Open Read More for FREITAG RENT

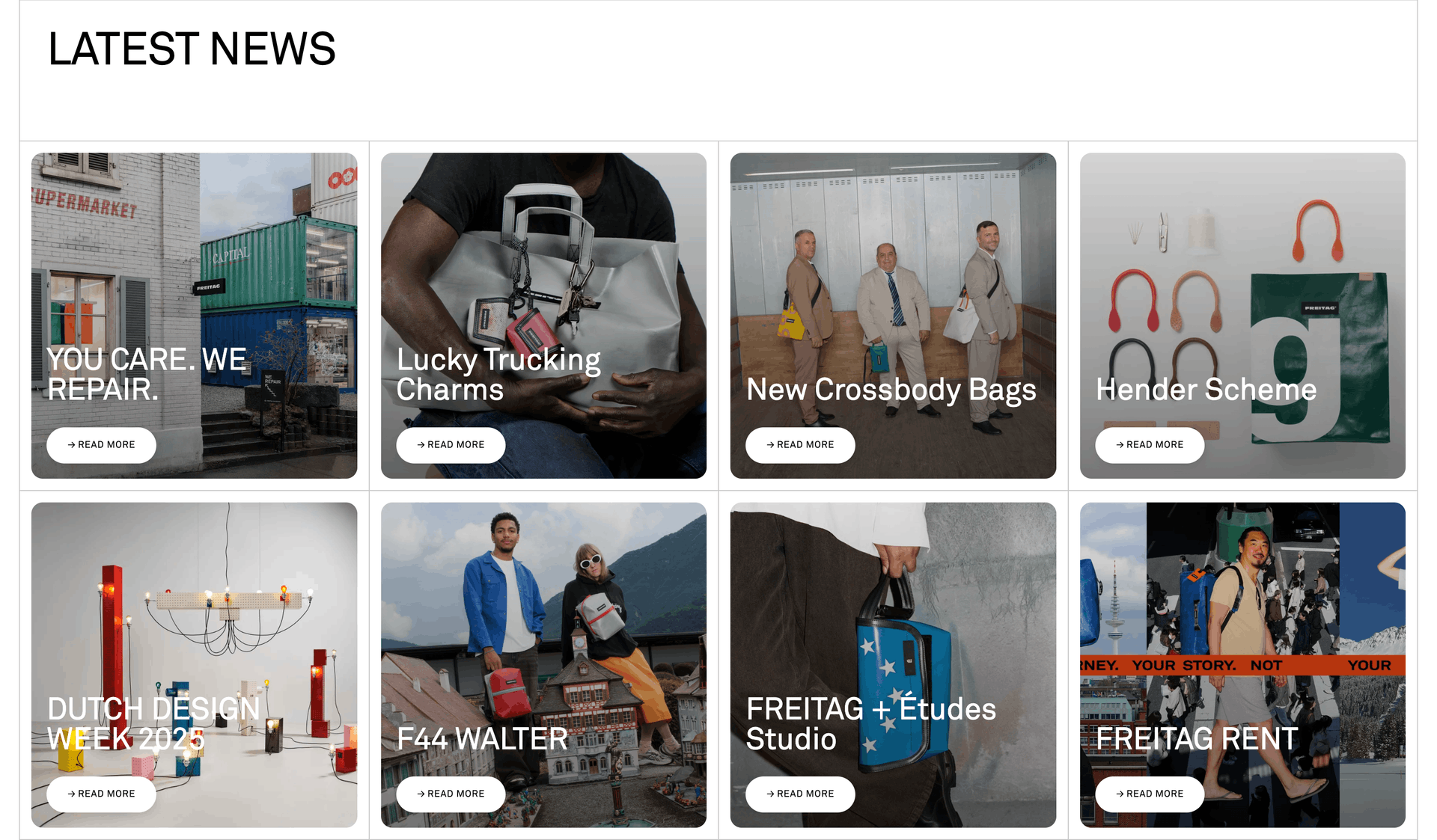1150,794
